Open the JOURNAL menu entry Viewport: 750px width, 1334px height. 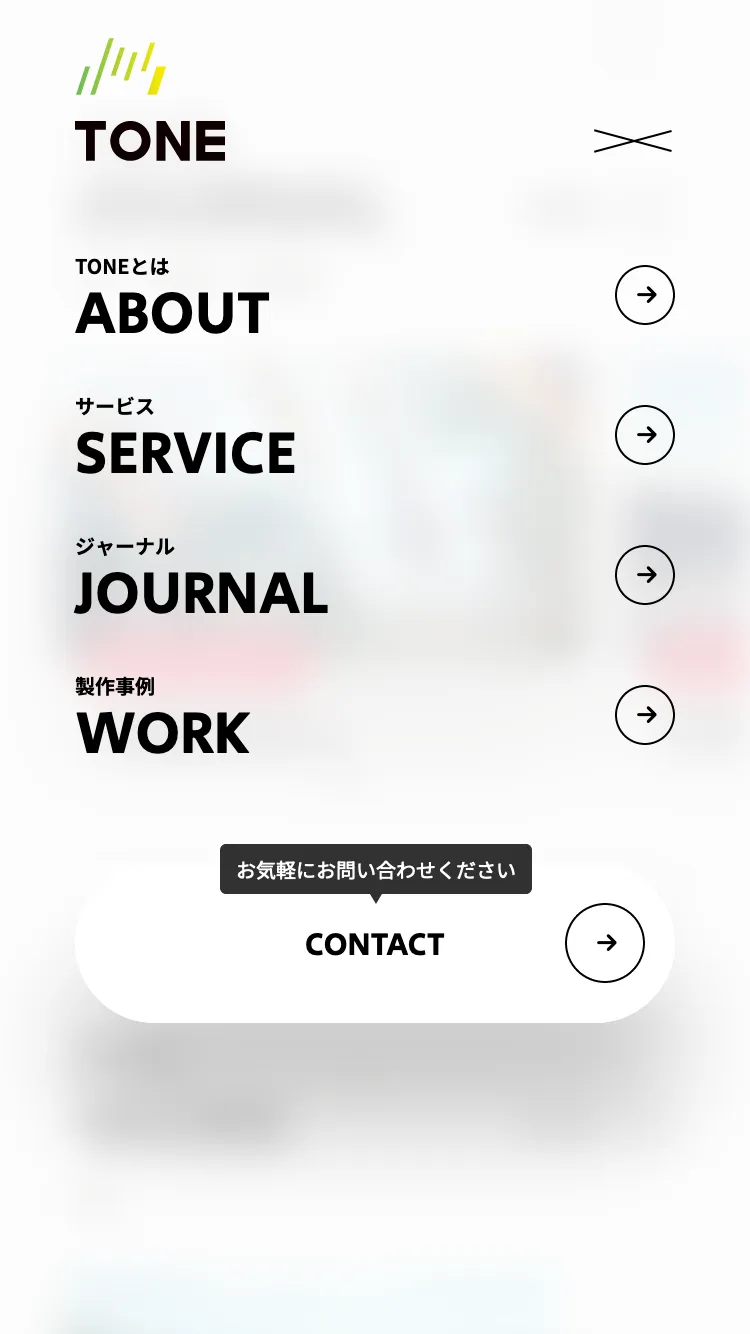pyautogui.click(x=201, y=593)
